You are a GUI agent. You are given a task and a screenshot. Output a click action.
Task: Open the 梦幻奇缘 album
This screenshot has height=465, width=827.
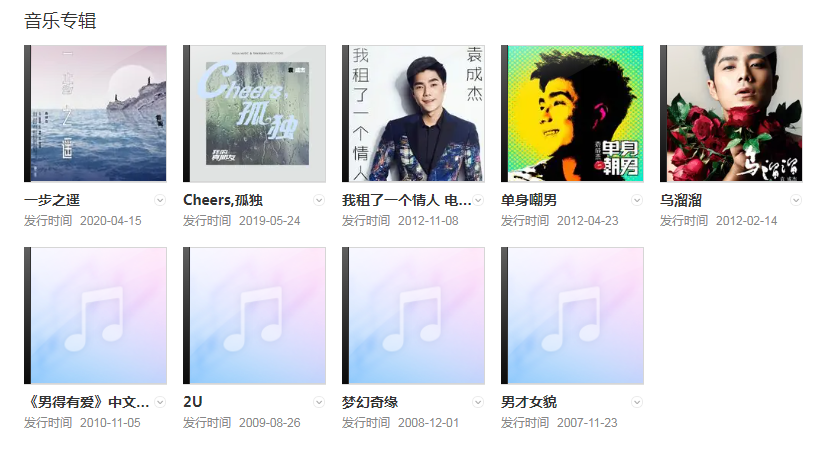pos(414,315)
